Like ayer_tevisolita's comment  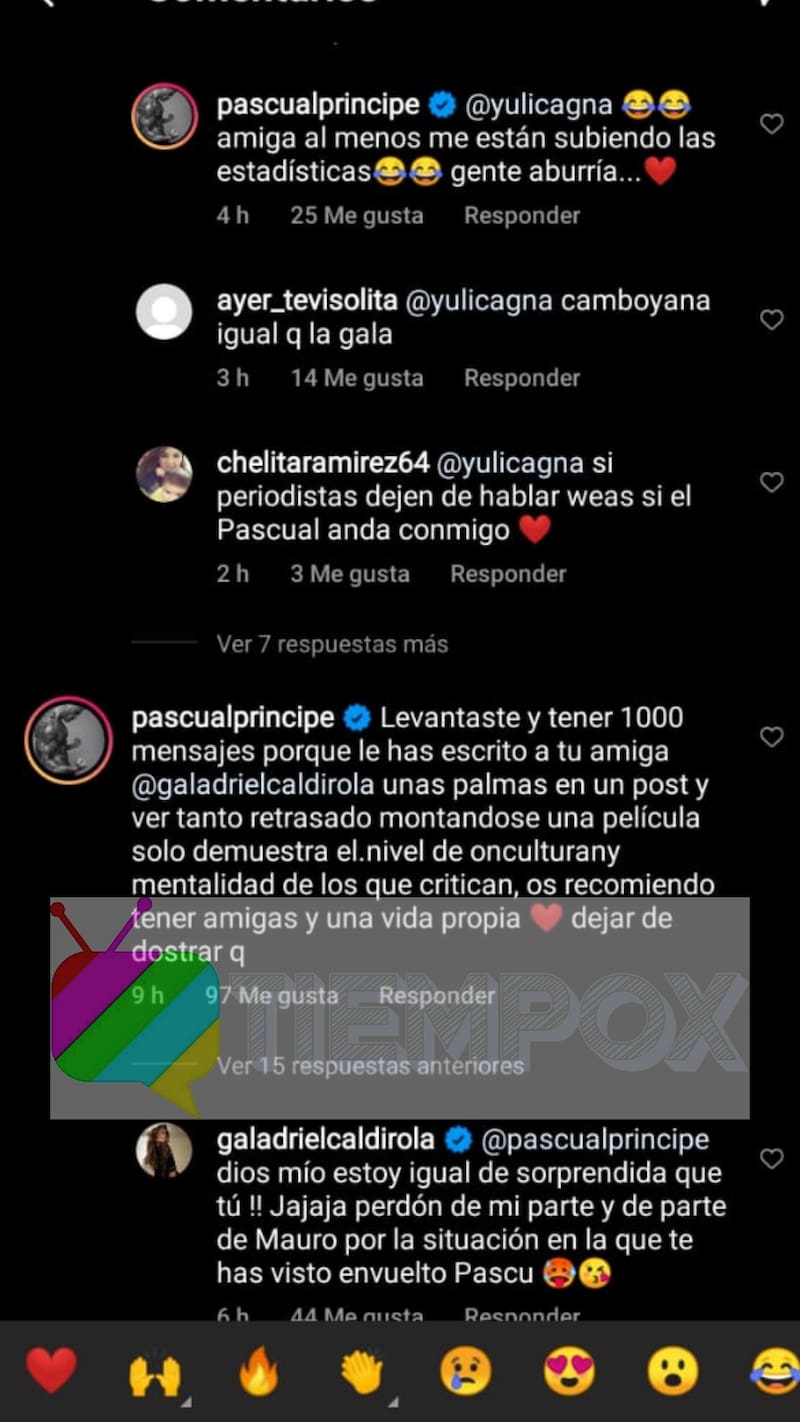point(771,320)
